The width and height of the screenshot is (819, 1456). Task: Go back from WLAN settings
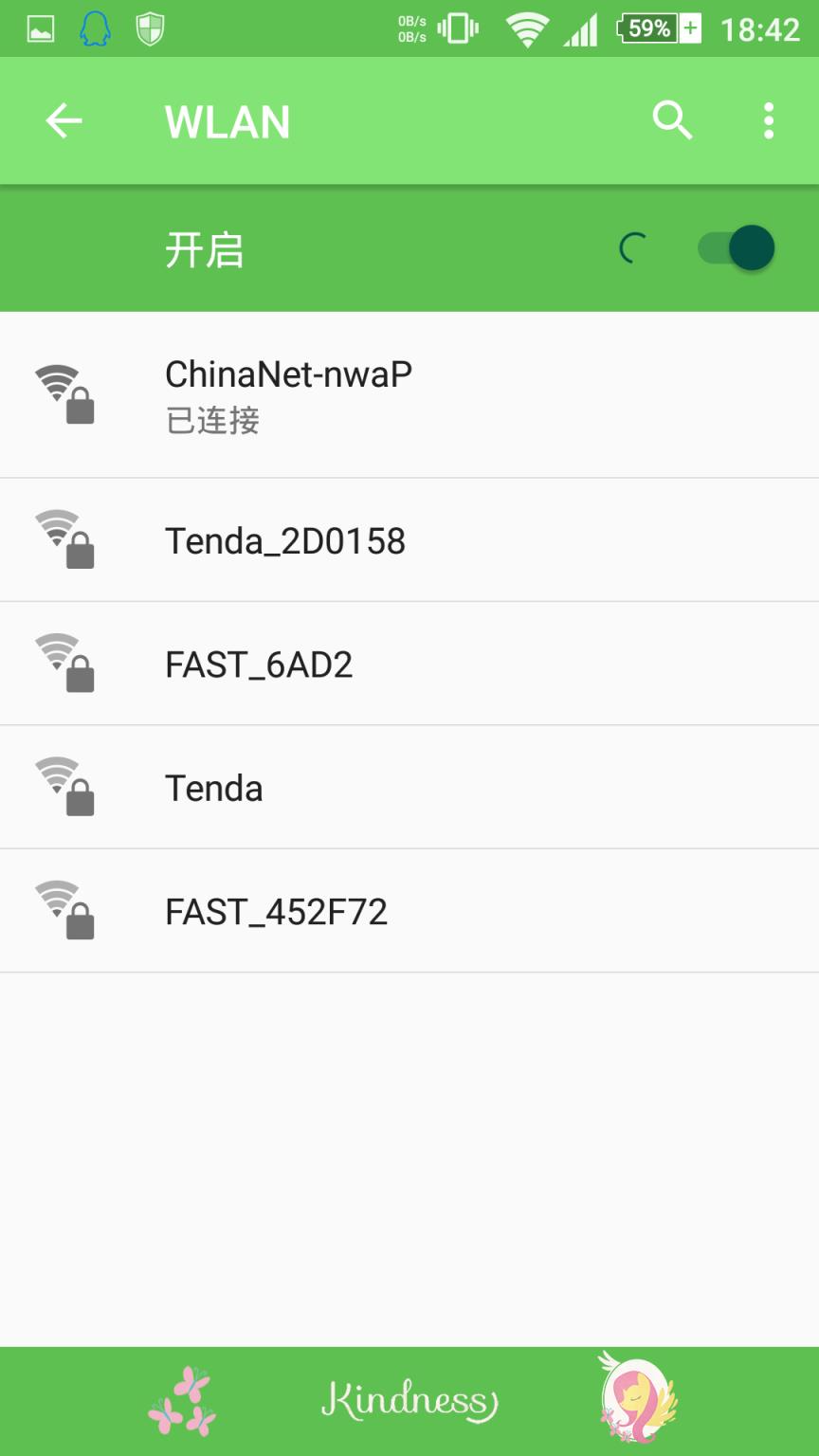click(x=64, y=121)
